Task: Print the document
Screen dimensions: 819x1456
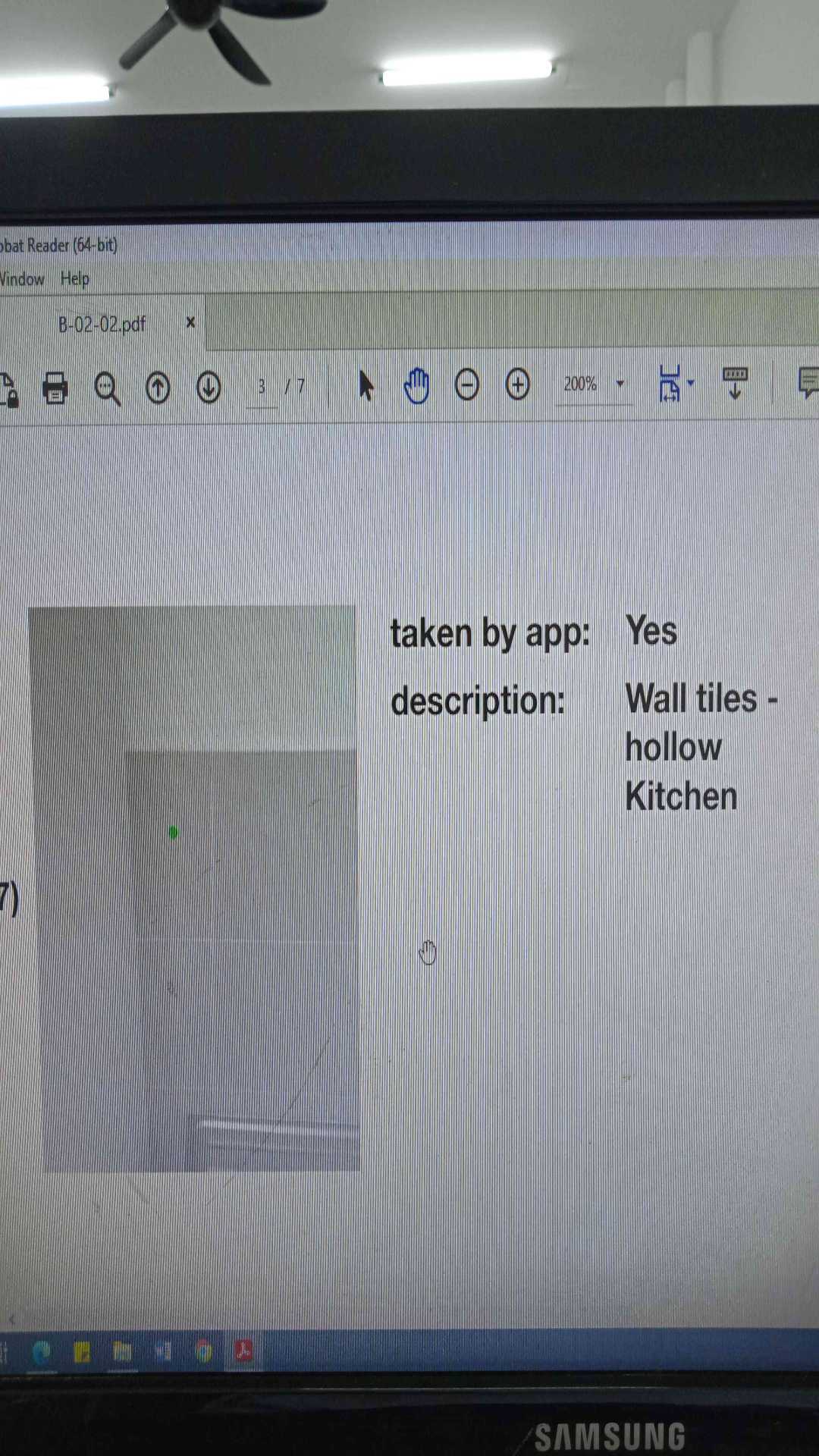Action: tap(55, 388)
